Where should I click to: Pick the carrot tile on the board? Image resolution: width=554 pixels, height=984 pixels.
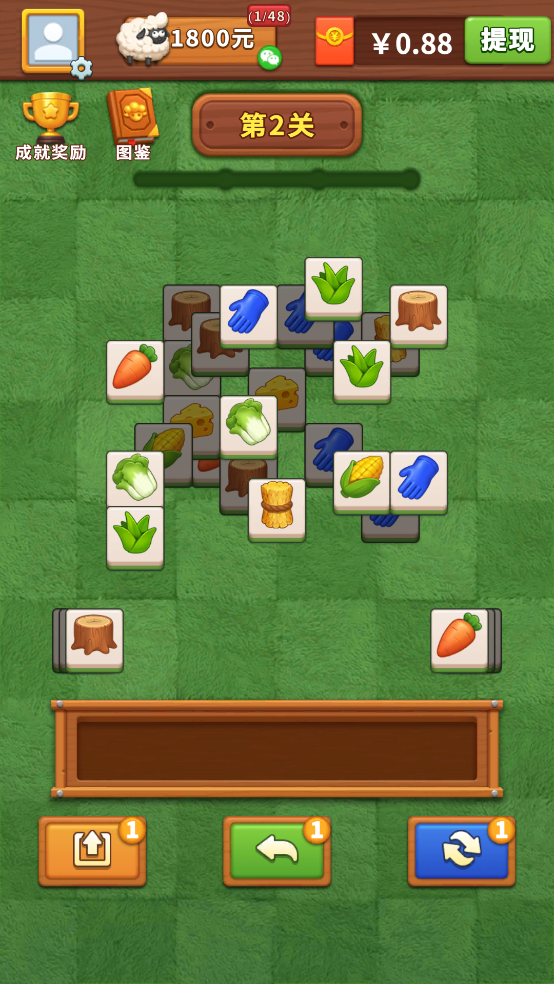(x=135, y=372)
